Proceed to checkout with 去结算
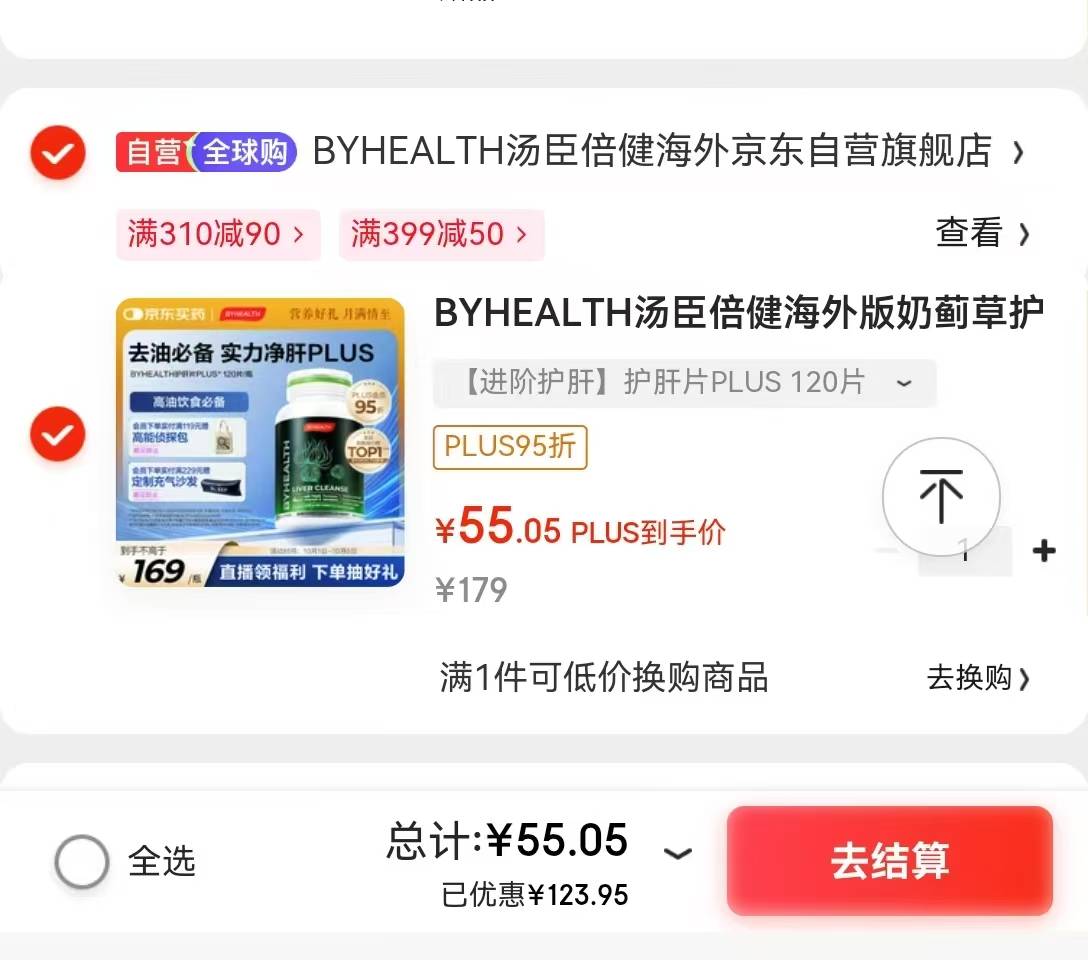Image resolution: width=1088 pixels, height=960 pixels. pyautogui.click(x=889, y=861)
